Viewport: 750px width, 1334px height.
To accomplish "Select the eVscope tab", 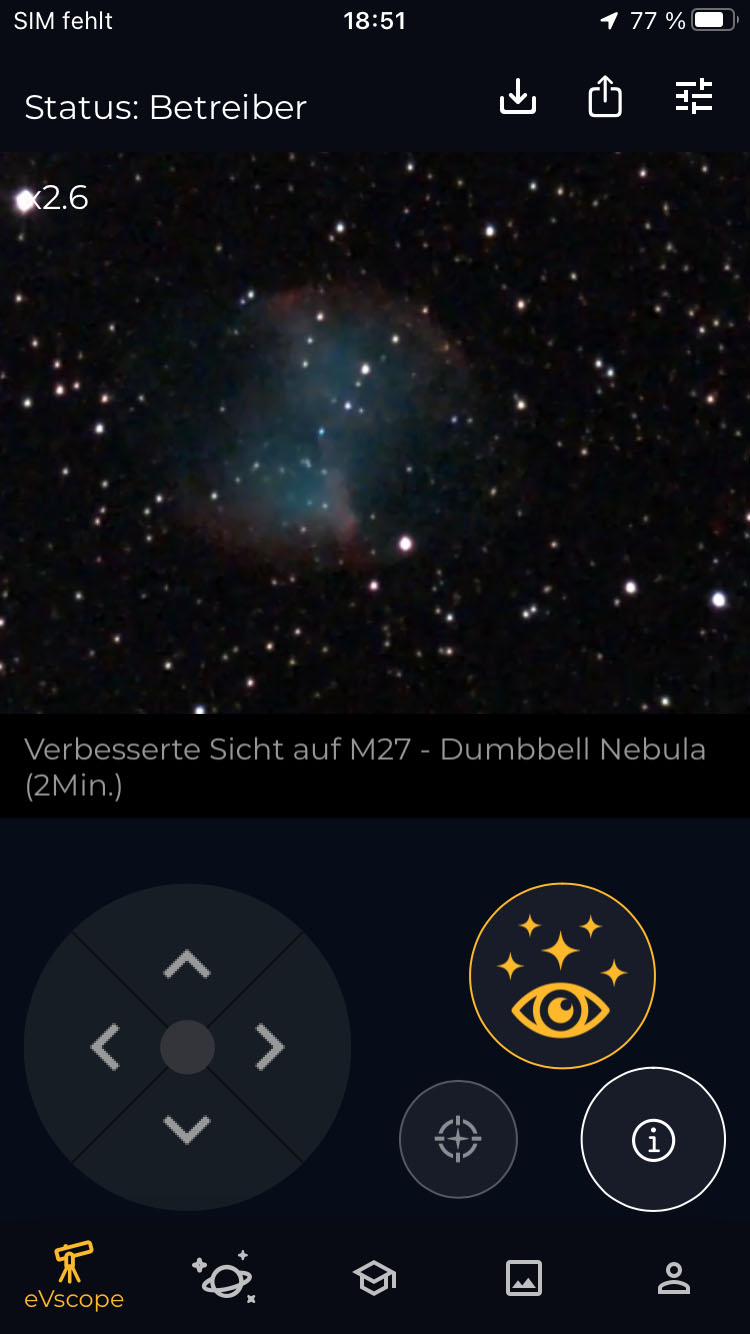I will tap(74, 1275).
